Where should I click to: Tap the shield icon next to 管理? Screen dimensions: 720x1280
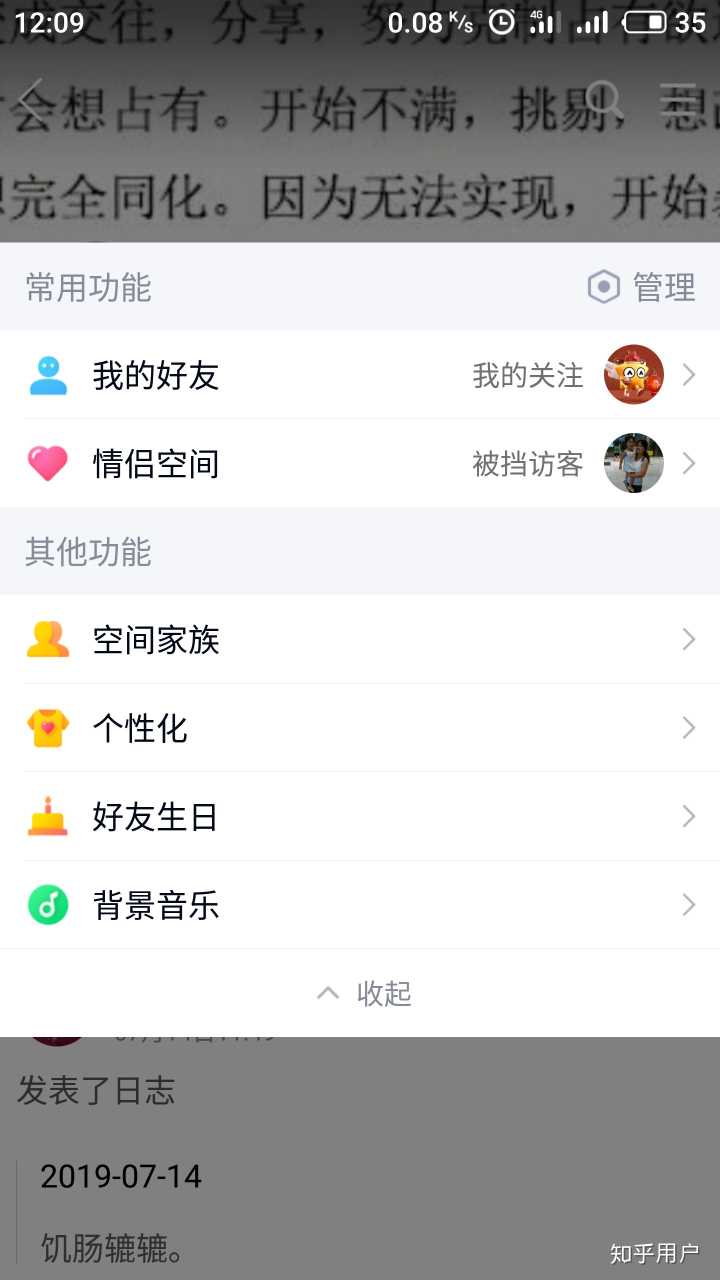[x=603, y=287]
